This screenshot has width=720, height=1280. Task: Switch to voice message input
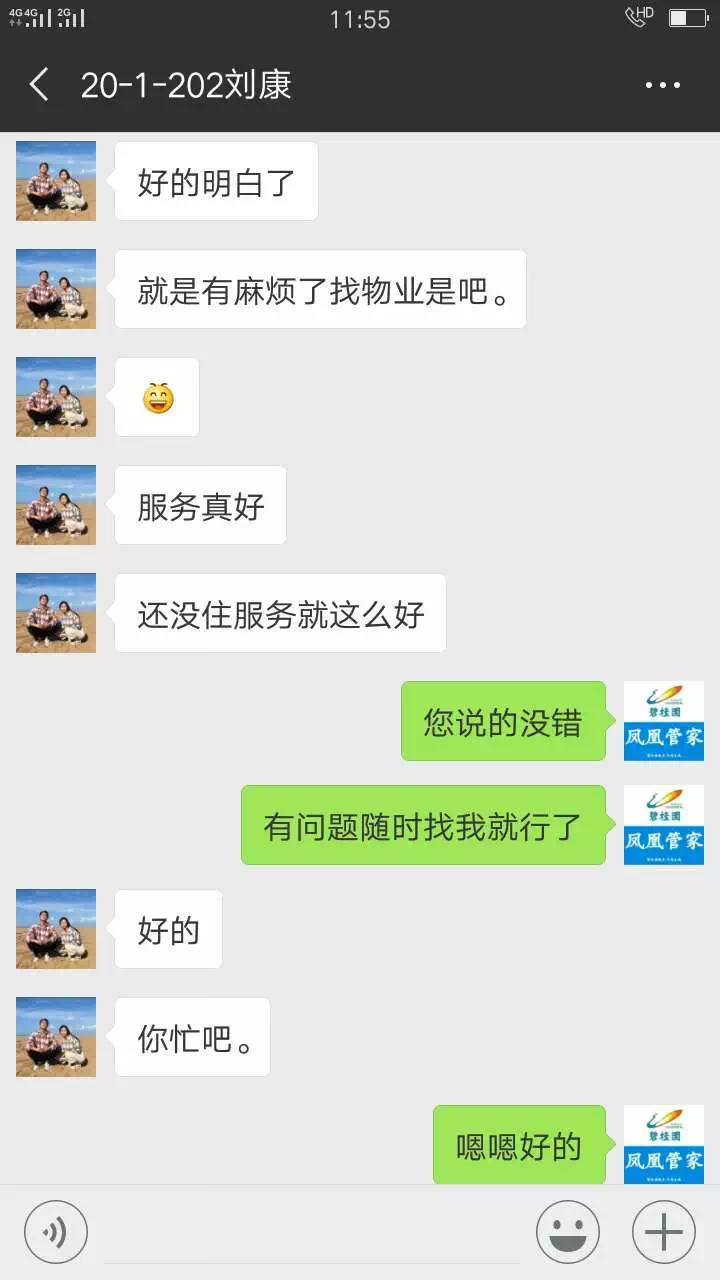click(56, 1232)
